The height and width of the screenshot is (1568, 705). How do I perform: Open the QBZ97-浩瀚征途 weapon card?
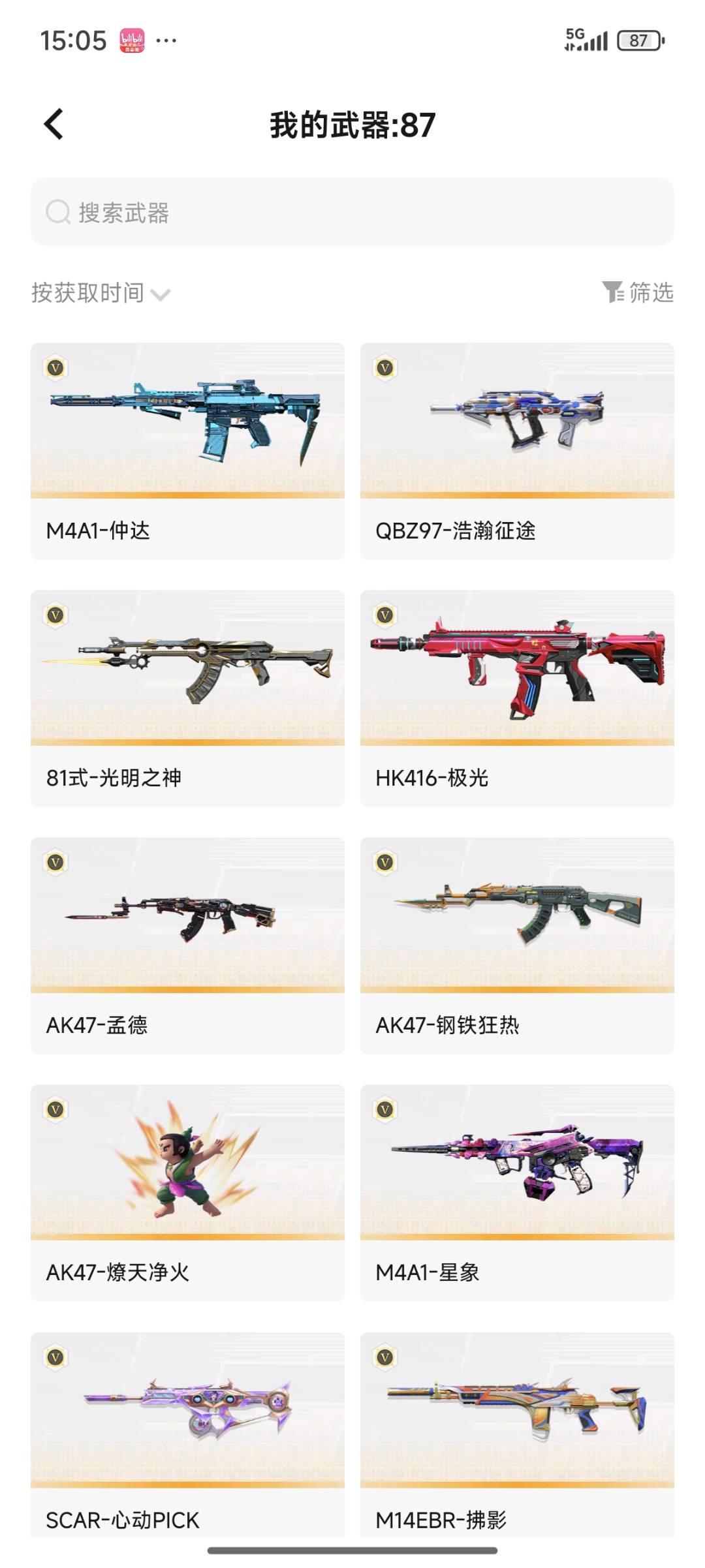click(x=517, y=450)
